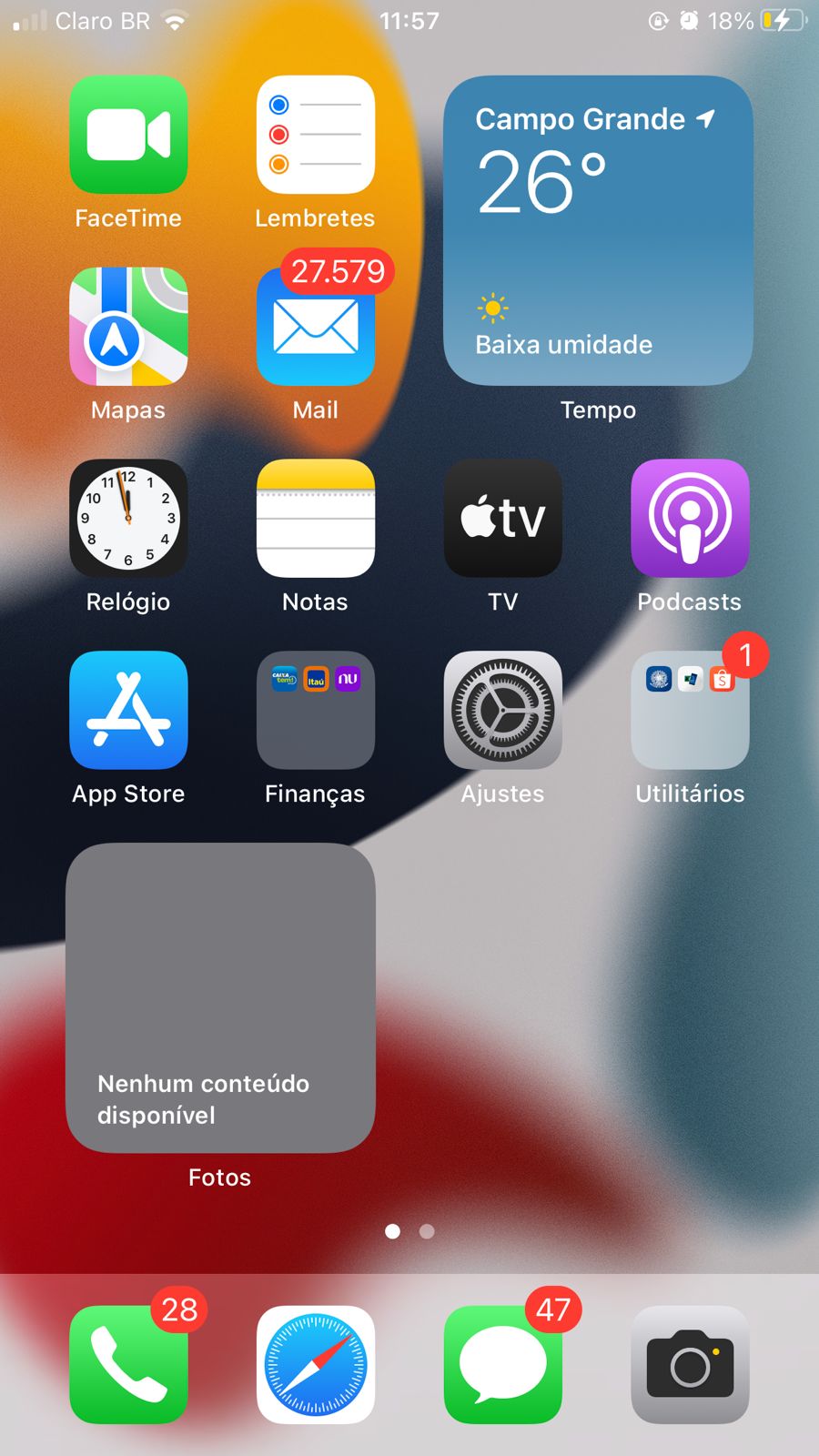The width and height of the screenshot is (819, 1456).
Task: Open Messages with 47 unread
Action: coord(502,1364)
